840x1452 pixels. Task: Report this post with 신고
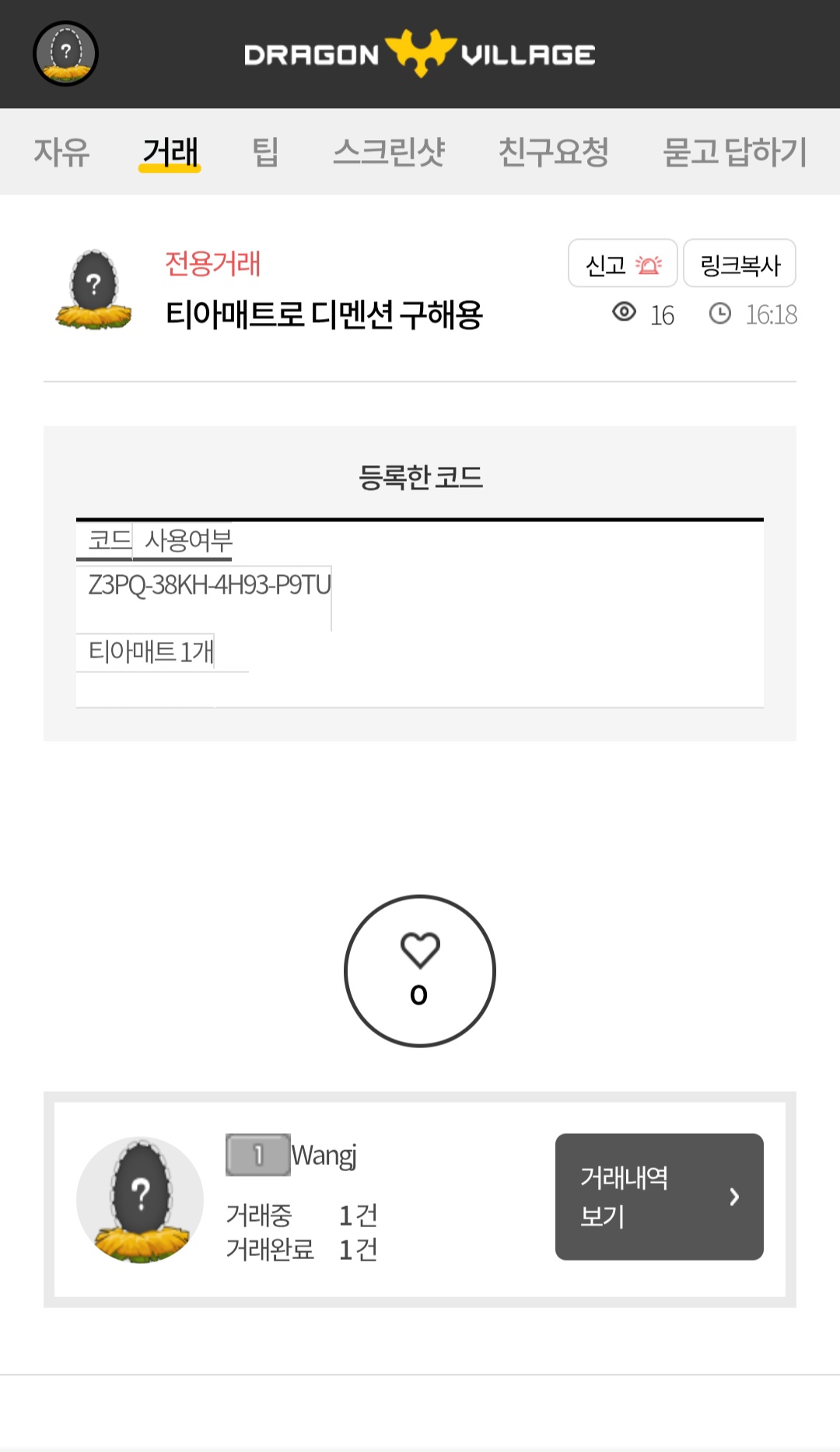point(622,264)
